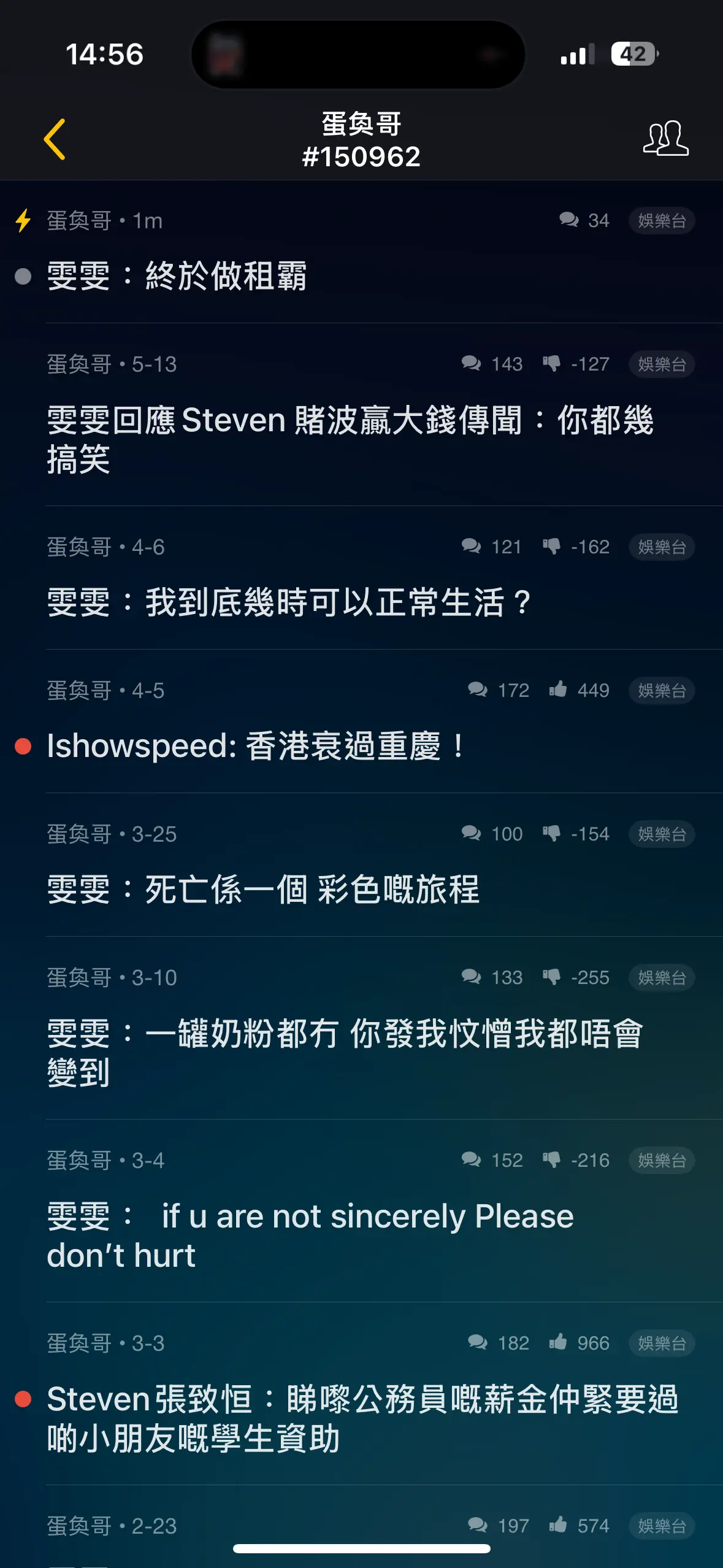This screenshot has height=1568, width=723.
Task: Go back using the yellow arrow
Action: click(x=55, y=139)
